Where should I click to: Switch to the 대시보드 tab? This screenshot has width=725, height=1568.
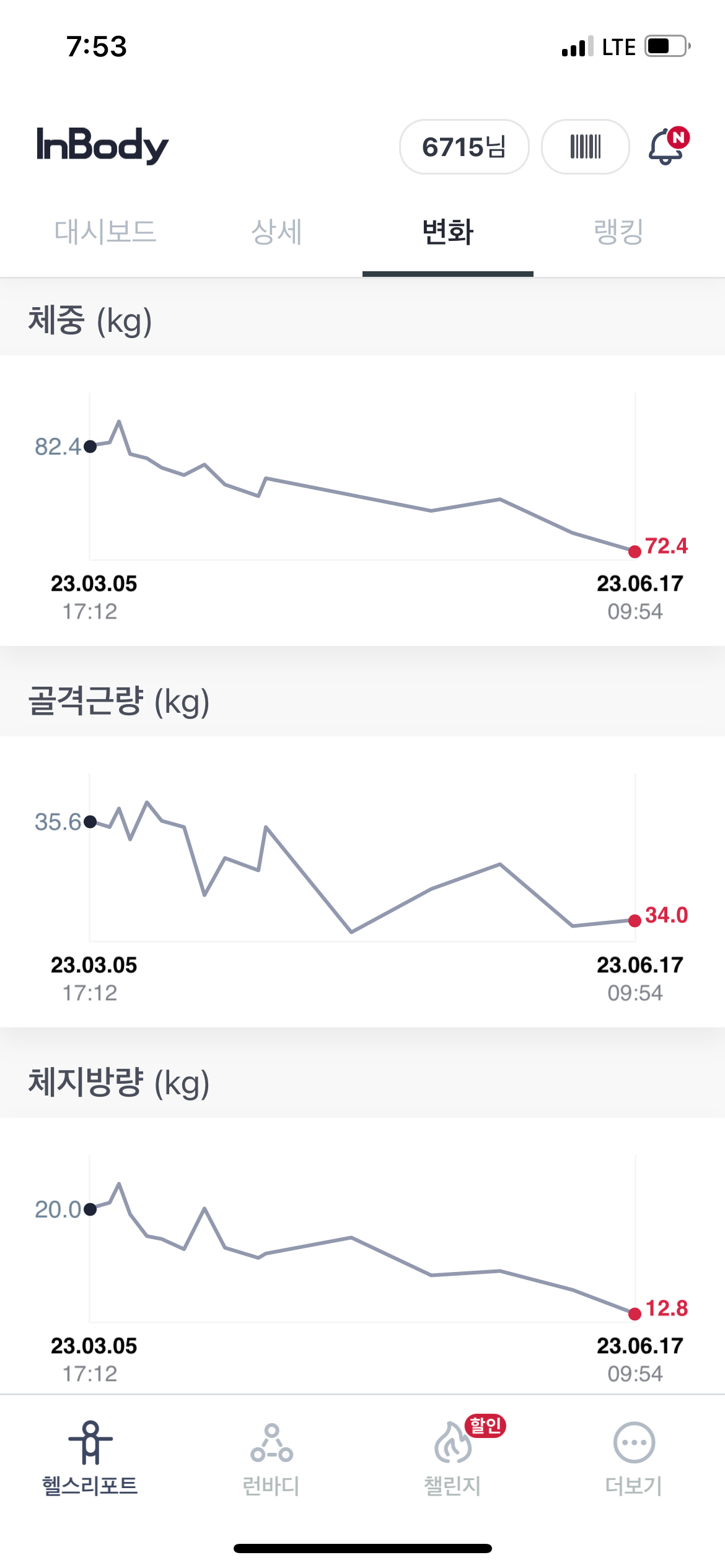[x=105, y=232]
